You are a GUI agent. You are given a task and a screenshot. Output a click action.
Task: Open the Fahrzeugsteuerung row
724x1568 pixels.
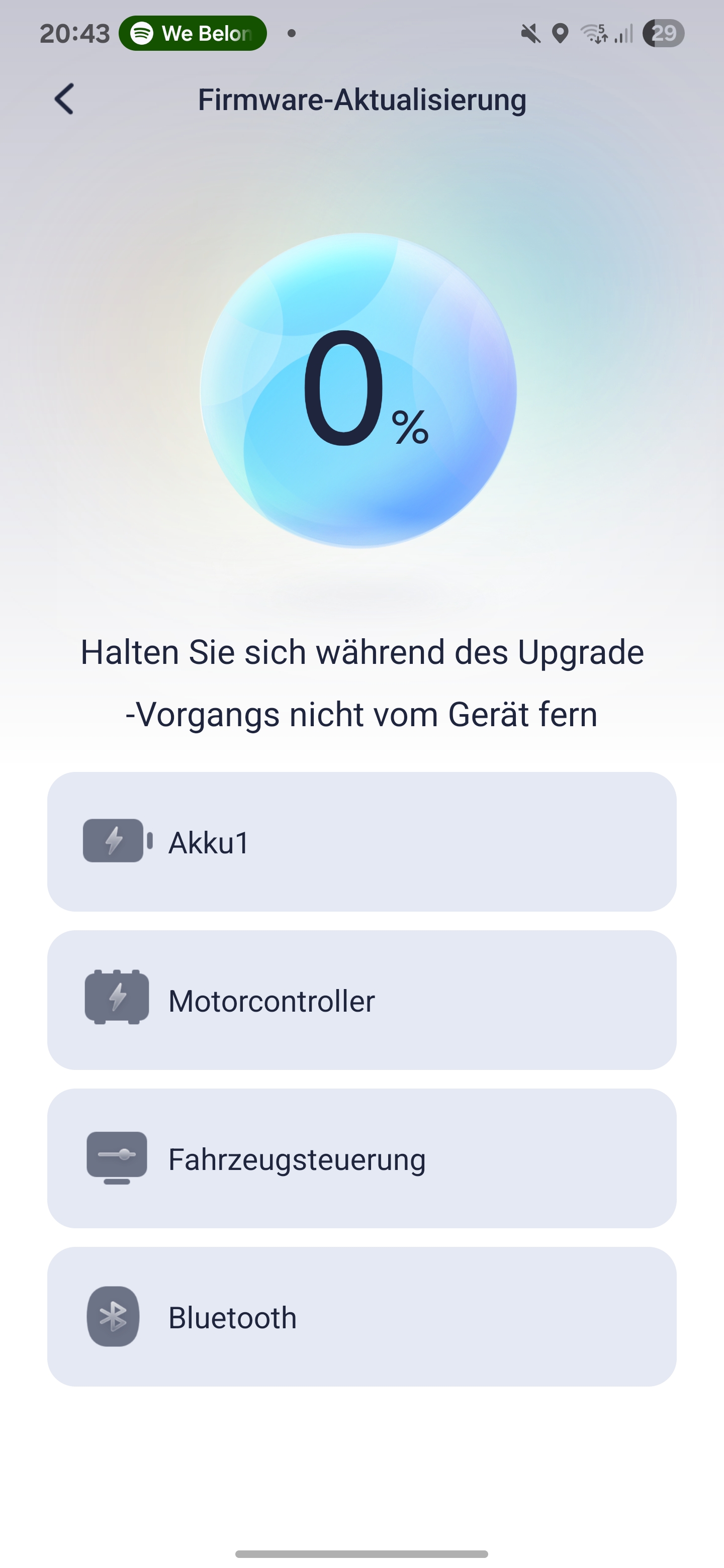tap(361, 1158)
